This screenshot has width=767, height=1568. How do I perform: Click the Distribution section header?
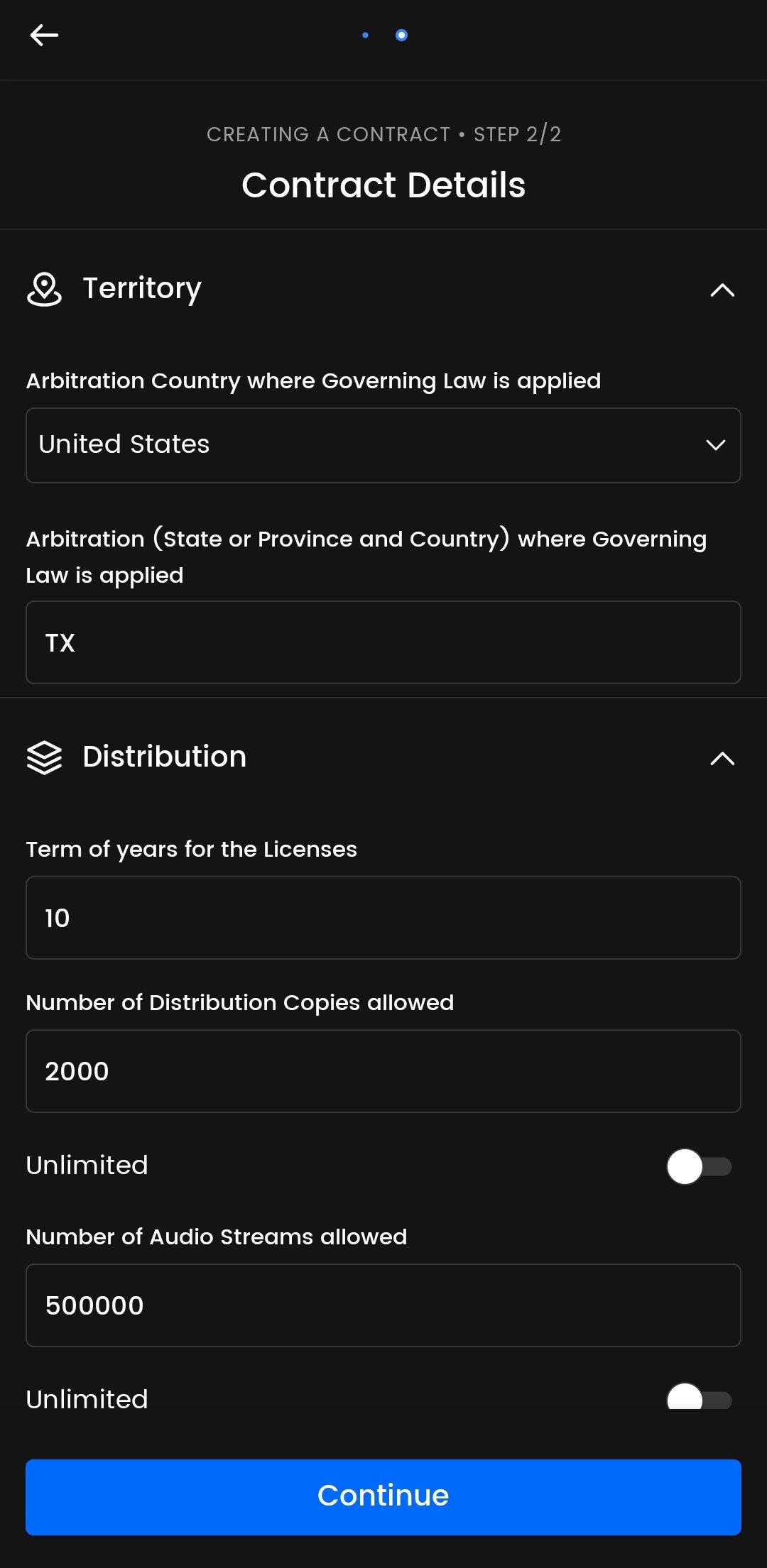(164, 757)
